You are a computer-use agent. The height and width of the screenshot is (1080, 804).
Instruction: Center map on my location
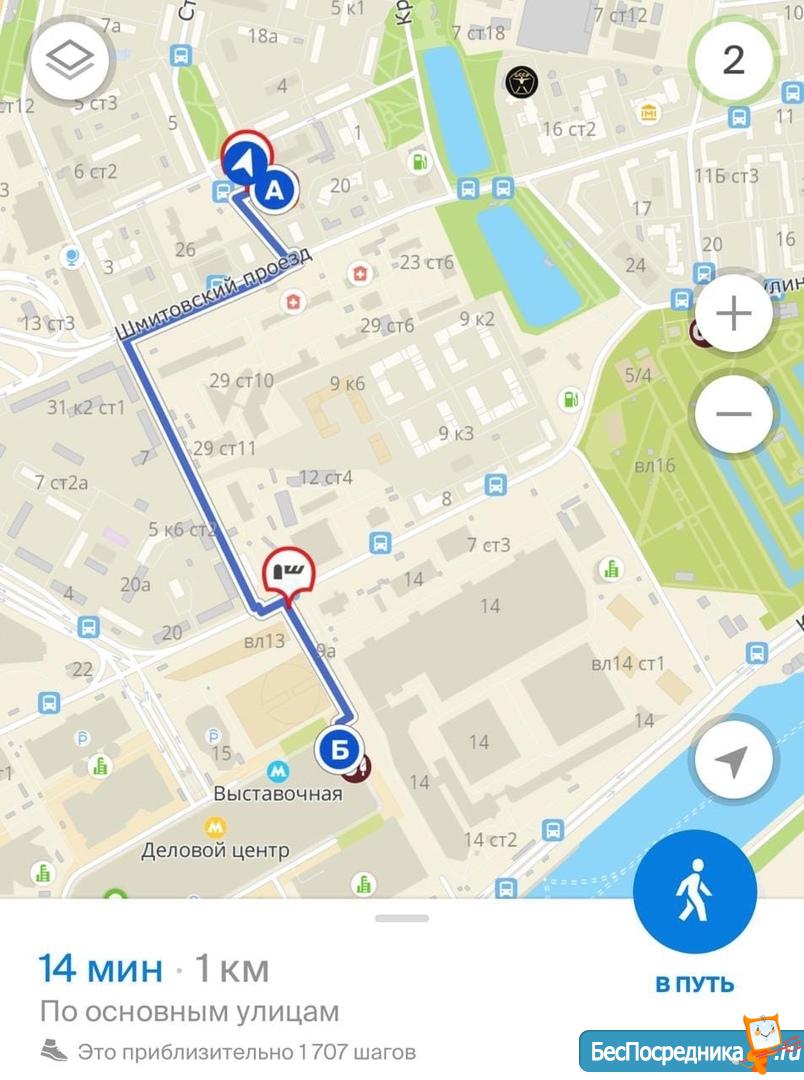pos(733,762)
